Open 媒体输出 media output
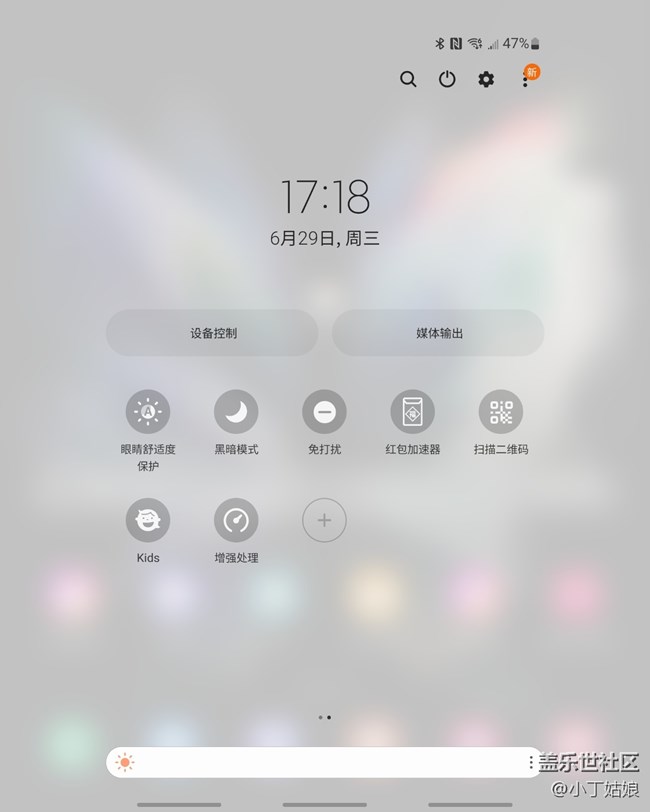The height and width of the screenshot is (812, 650). pos(438,333)
